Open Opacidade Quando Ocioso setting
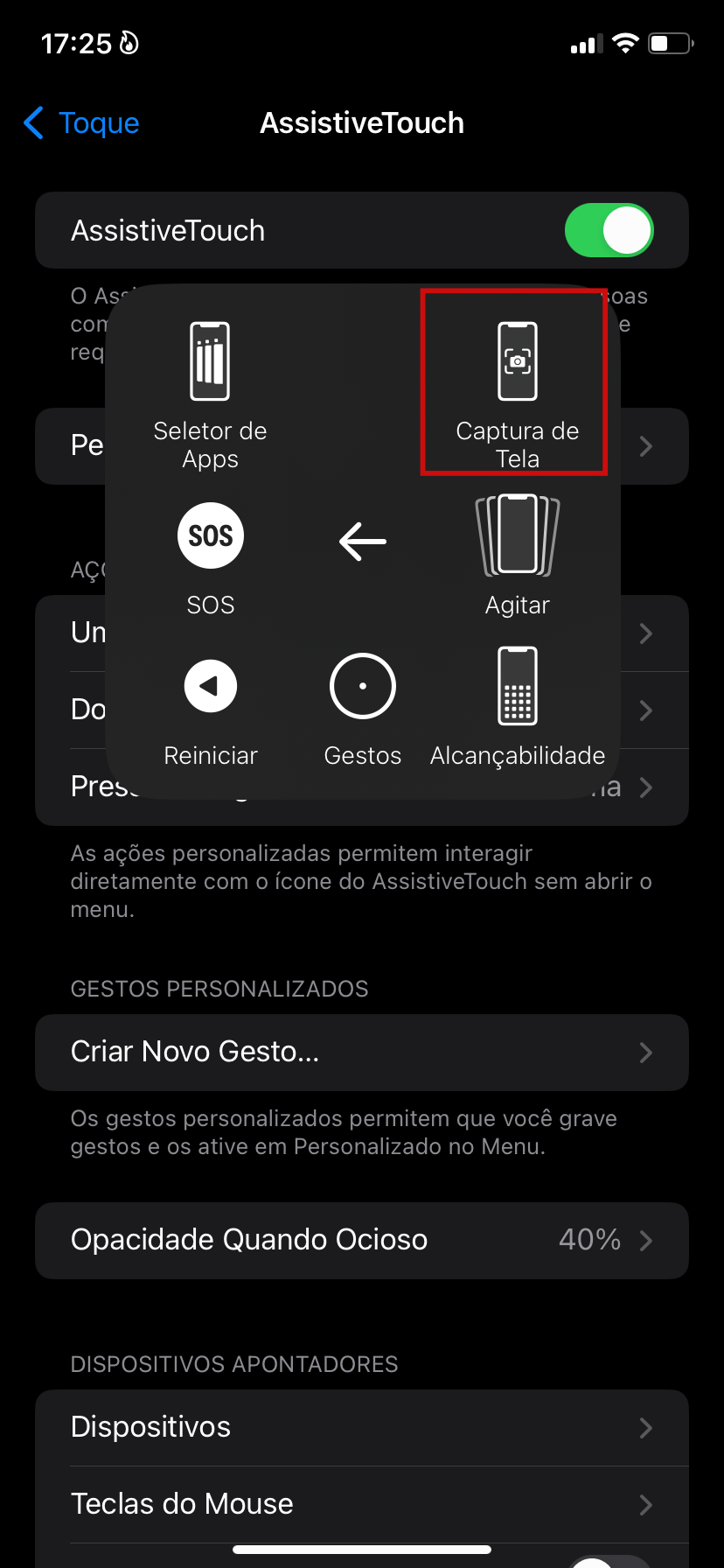The height and width of the screenshot is (1568, 724). click(361, 1240)
